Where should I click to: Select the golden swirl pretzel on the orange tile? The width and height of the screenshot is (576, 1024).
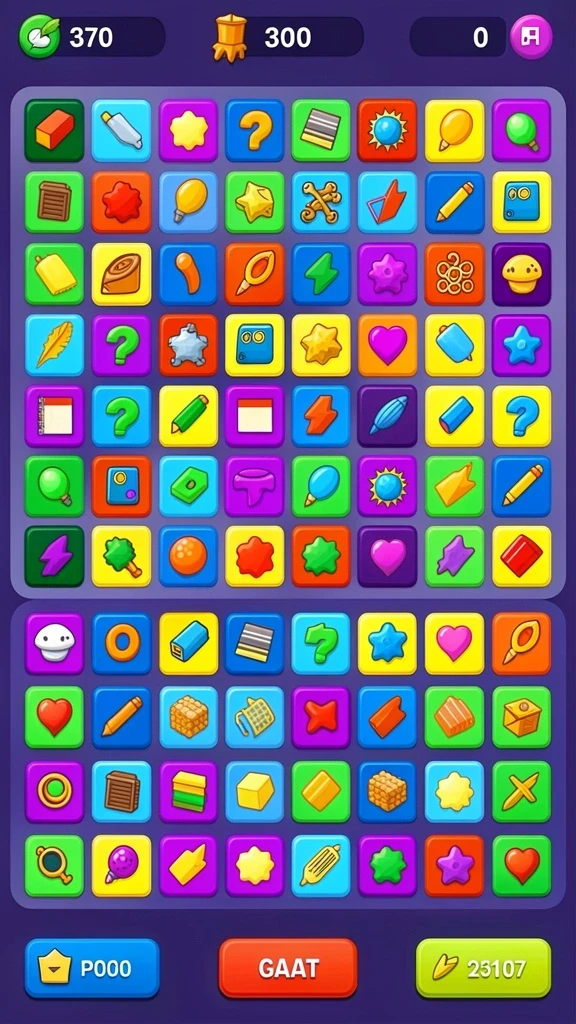coord(455,274)
